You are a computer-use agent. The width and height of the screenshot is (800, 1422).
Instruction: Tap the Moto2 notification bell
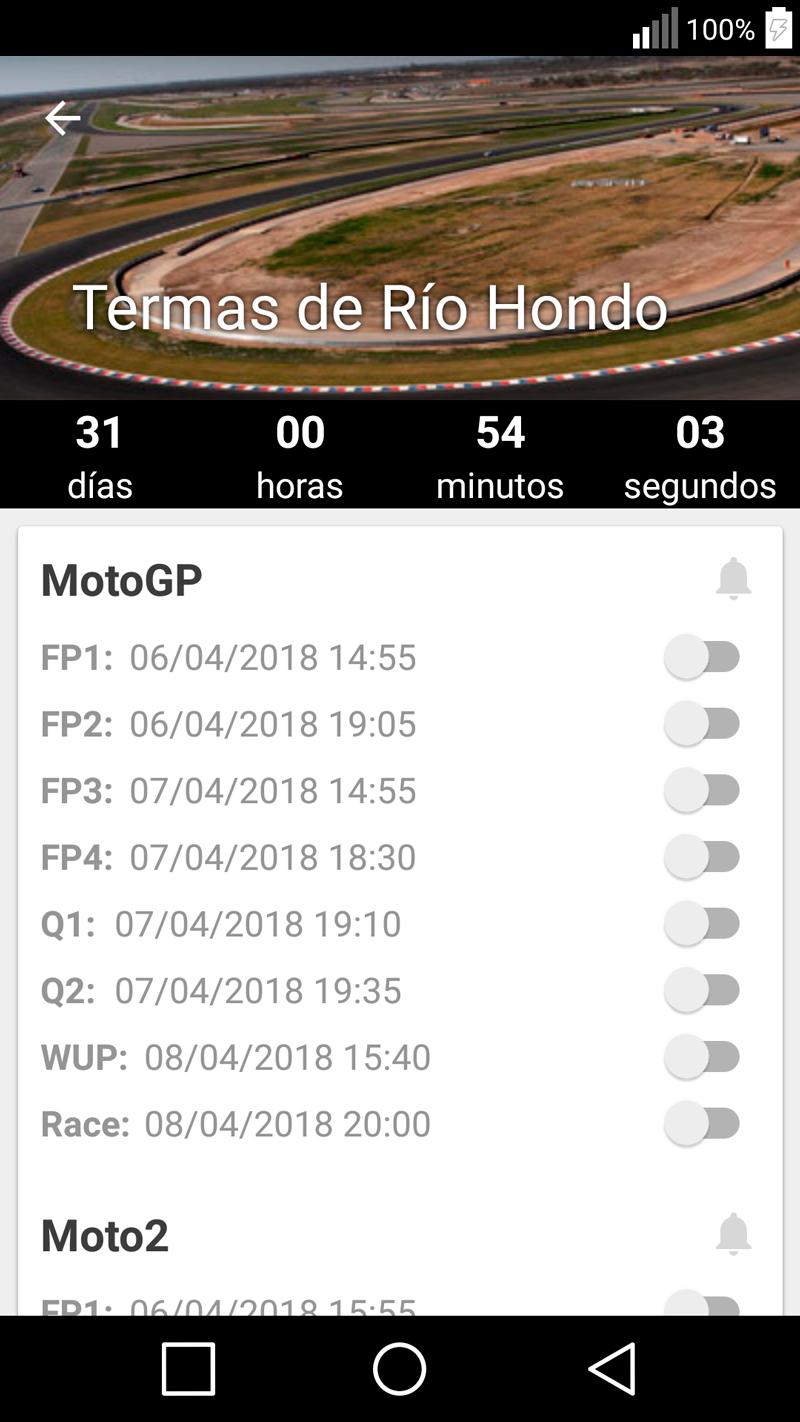point(733,1234)
